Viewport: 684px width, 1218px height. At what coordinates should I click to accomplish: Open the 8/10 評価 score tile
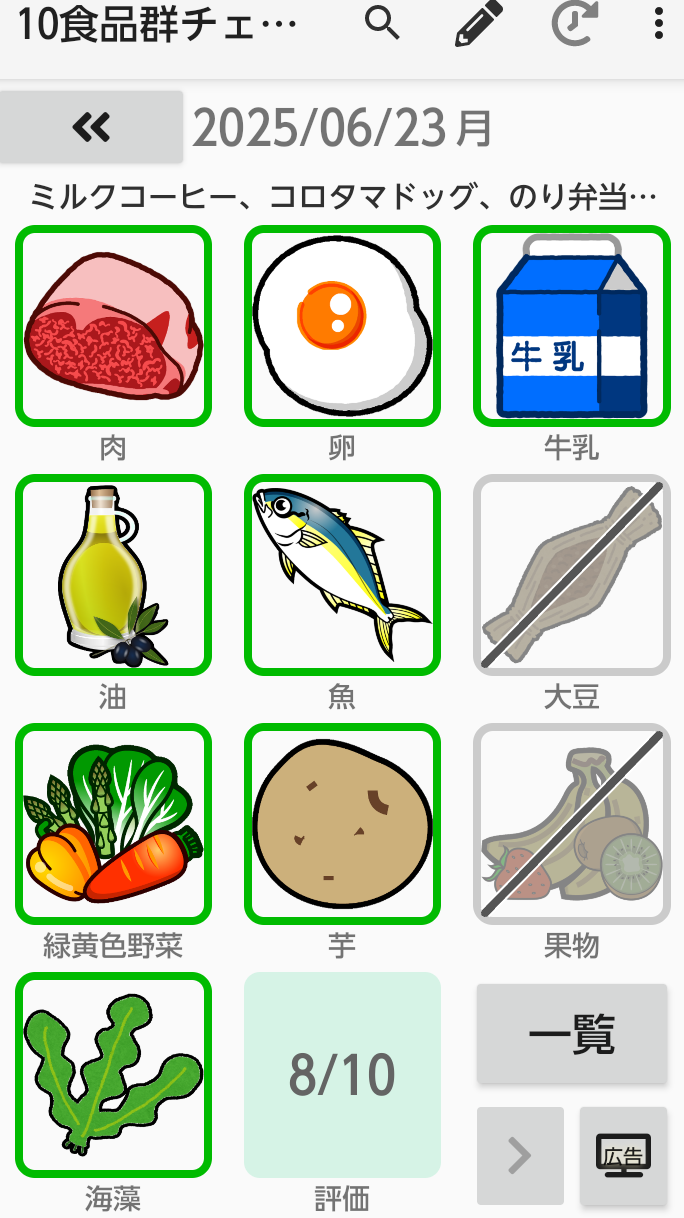pyautogui.click(x=342, y=1074)
